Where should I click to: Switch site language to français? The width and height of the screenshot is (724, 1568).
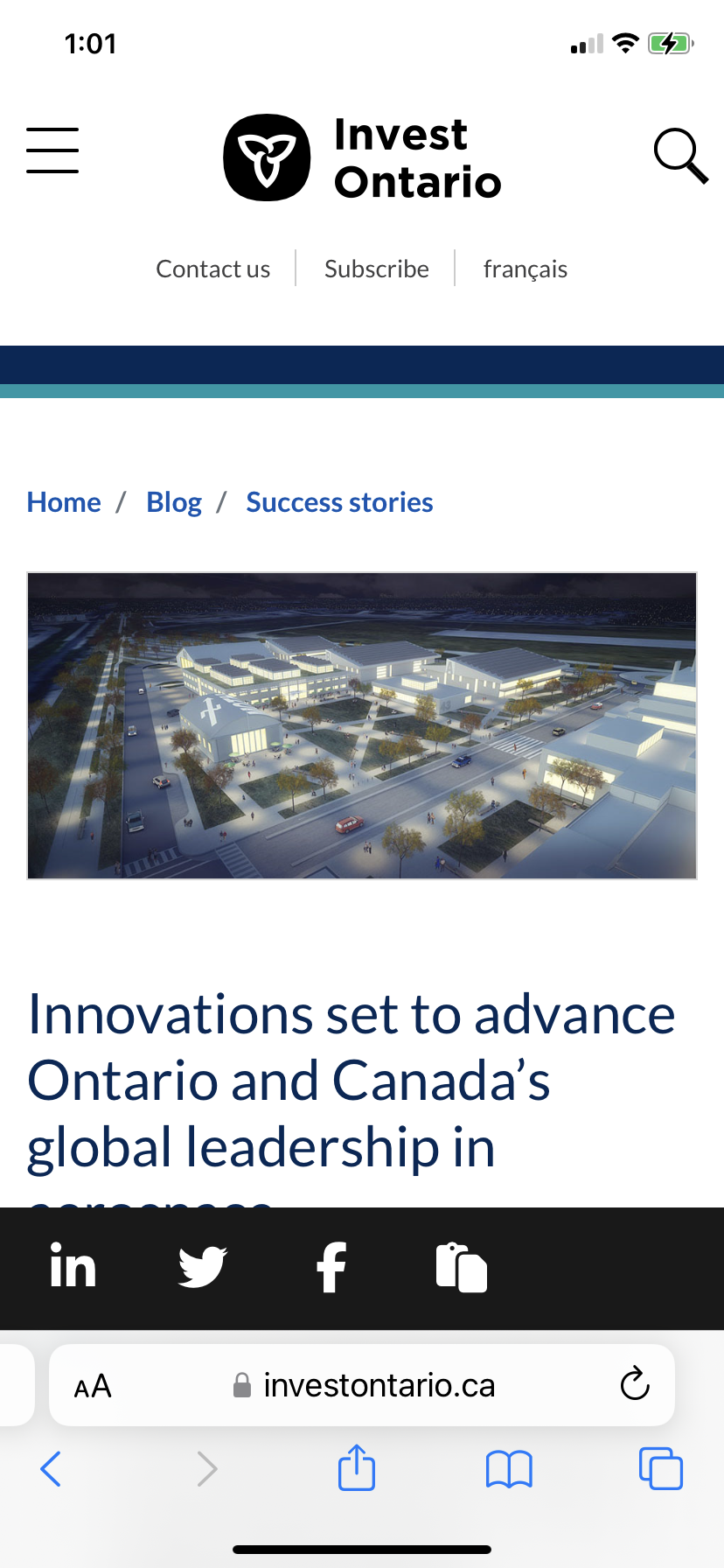point(525,269)
